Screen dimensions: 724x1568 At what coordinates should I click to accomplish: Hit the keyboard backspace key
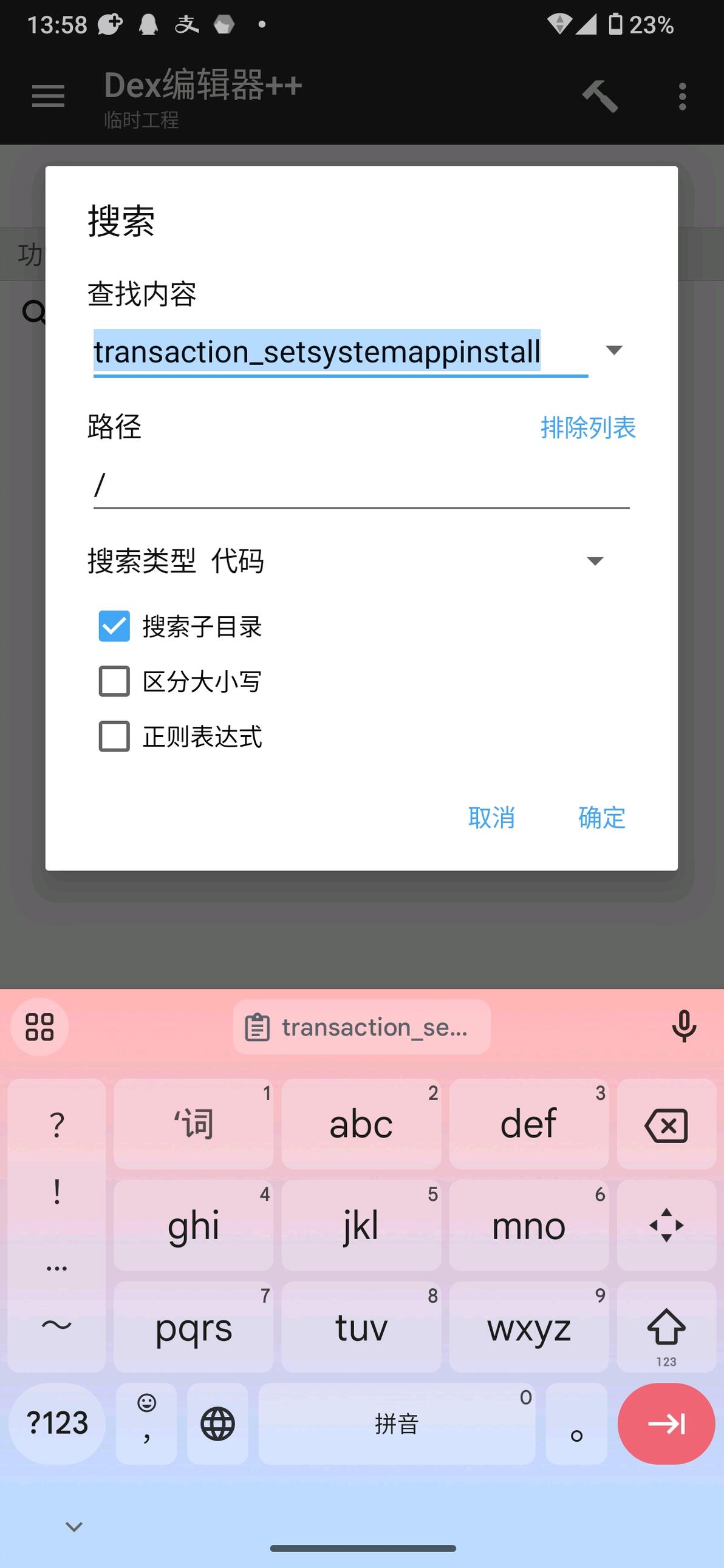point(666,1125)
